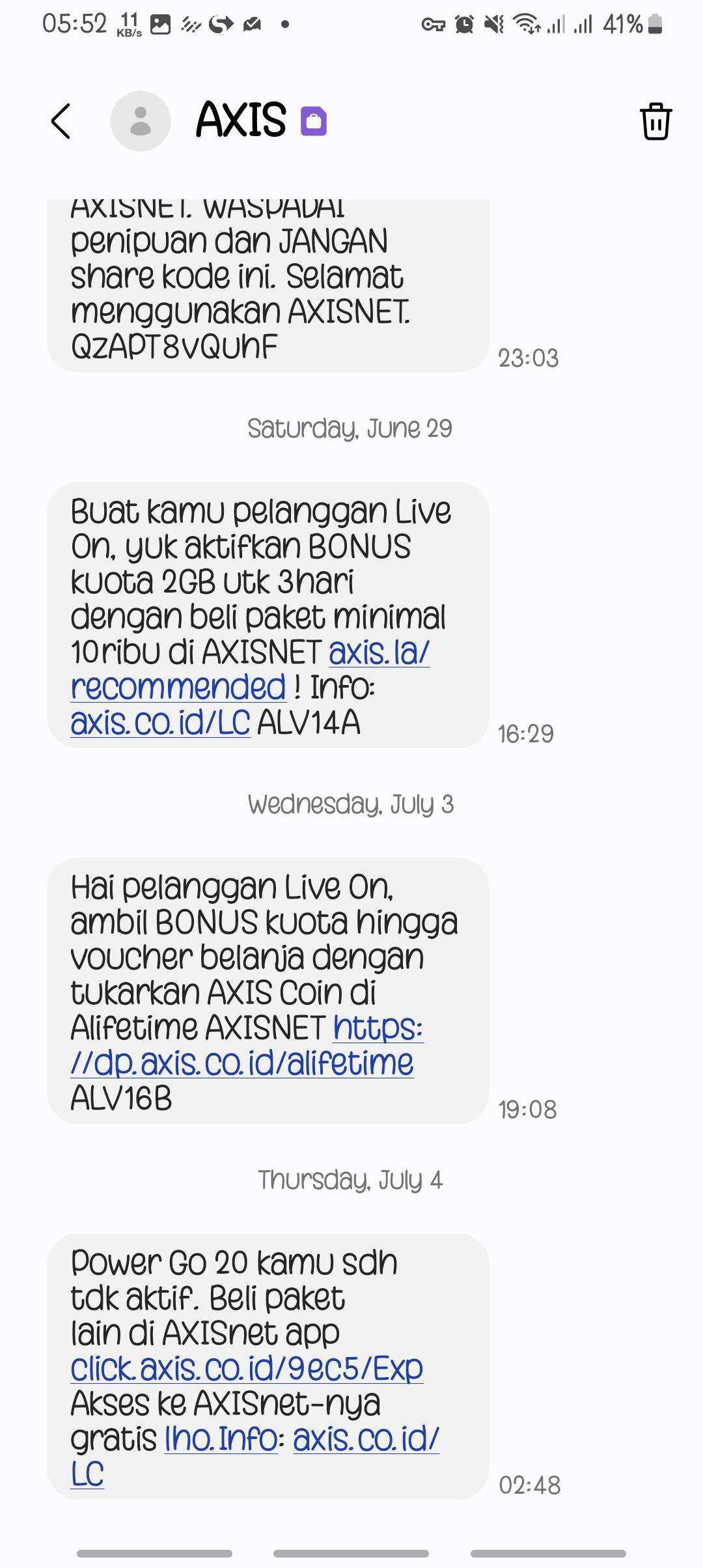This screenshot has width=703, height=1568.
Task: Tap the purple SIM badge beside AXIS
Action: click(x=314, y=122)
